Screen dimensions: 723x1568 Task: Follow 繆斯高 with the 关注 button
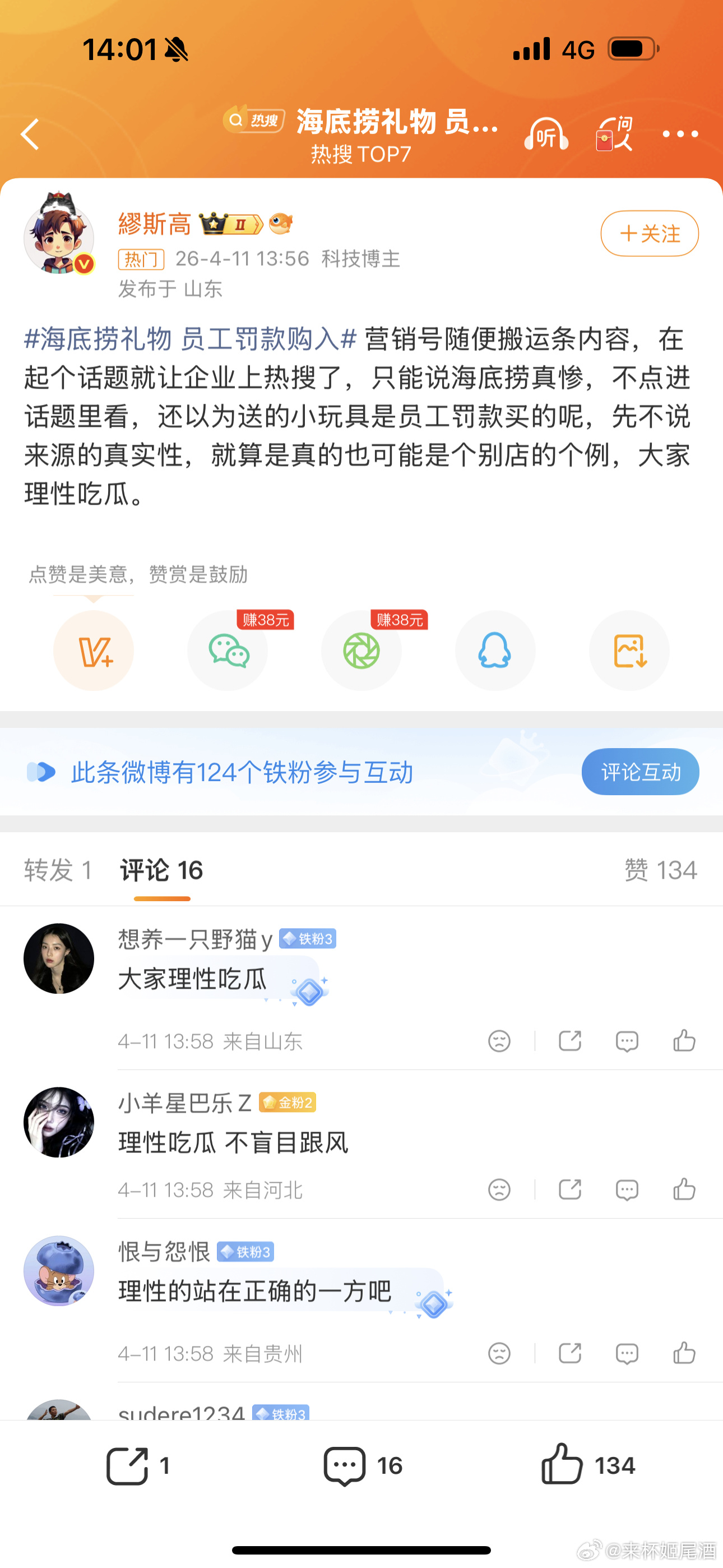pyautogui.click(x=649, y=234)
